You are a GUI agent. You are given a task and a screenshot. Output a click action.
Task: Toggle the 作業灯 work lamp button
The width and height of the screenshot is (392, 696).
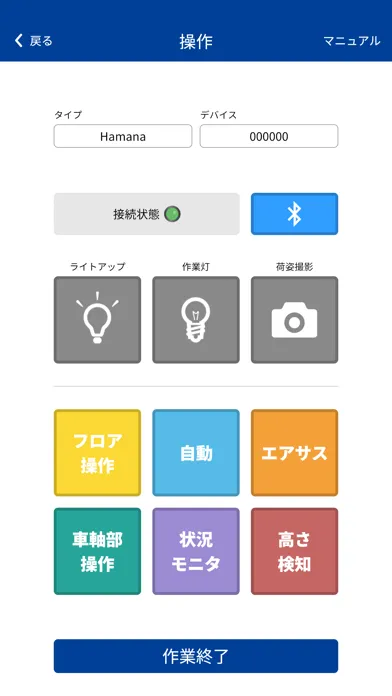[x=196, y=320]
